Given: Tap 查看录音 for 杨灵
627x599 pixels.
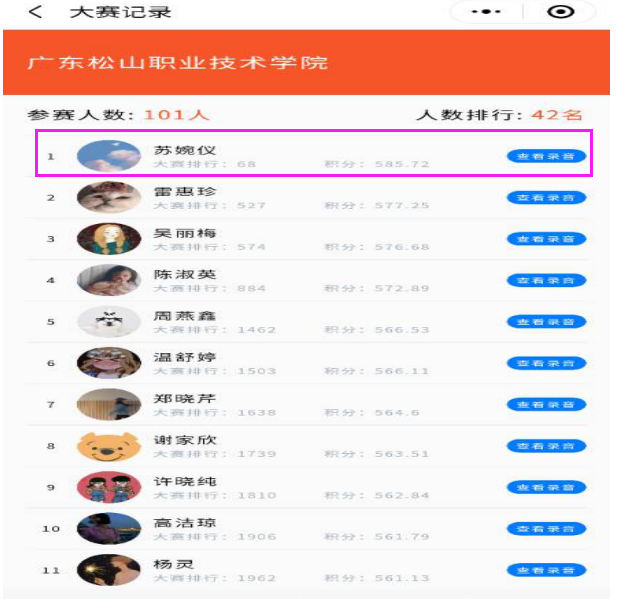Looking at the screenshot, I should (546, 570).
